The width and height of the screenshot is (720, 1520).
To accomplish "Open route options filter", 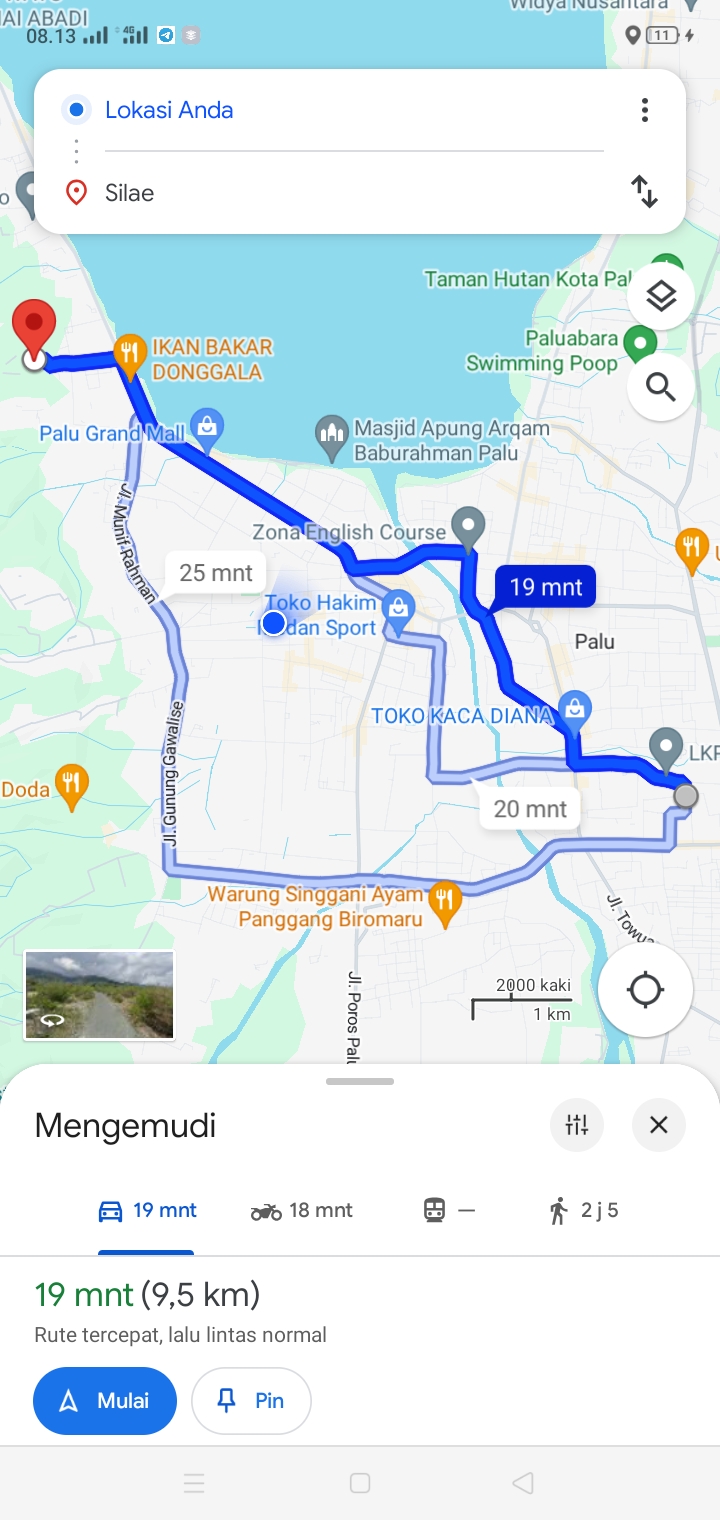I will (x=577, y=1125).
